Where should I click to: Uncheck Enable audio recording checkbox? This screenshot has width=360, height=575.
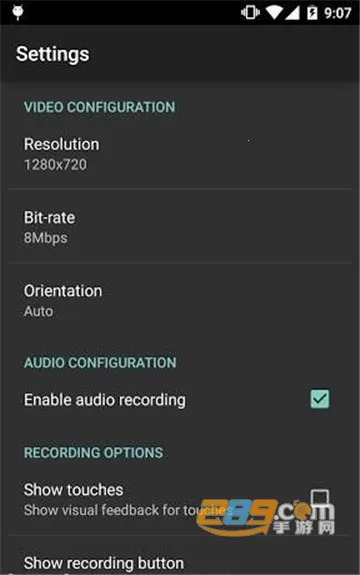[320, 399]
